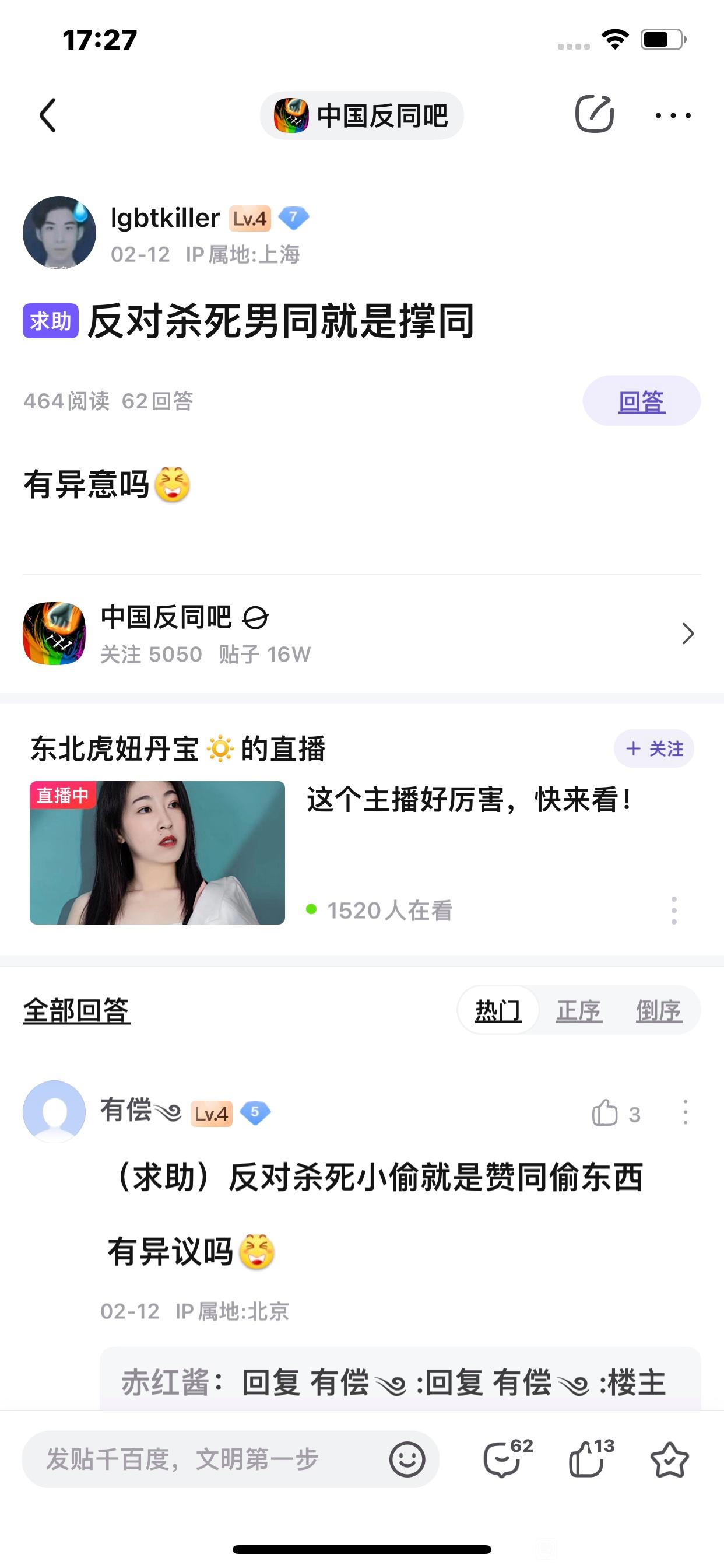Open more options on 有偿's reply
The height and width of the screenshot is (1568, 724).
(x=685, y=1112)
